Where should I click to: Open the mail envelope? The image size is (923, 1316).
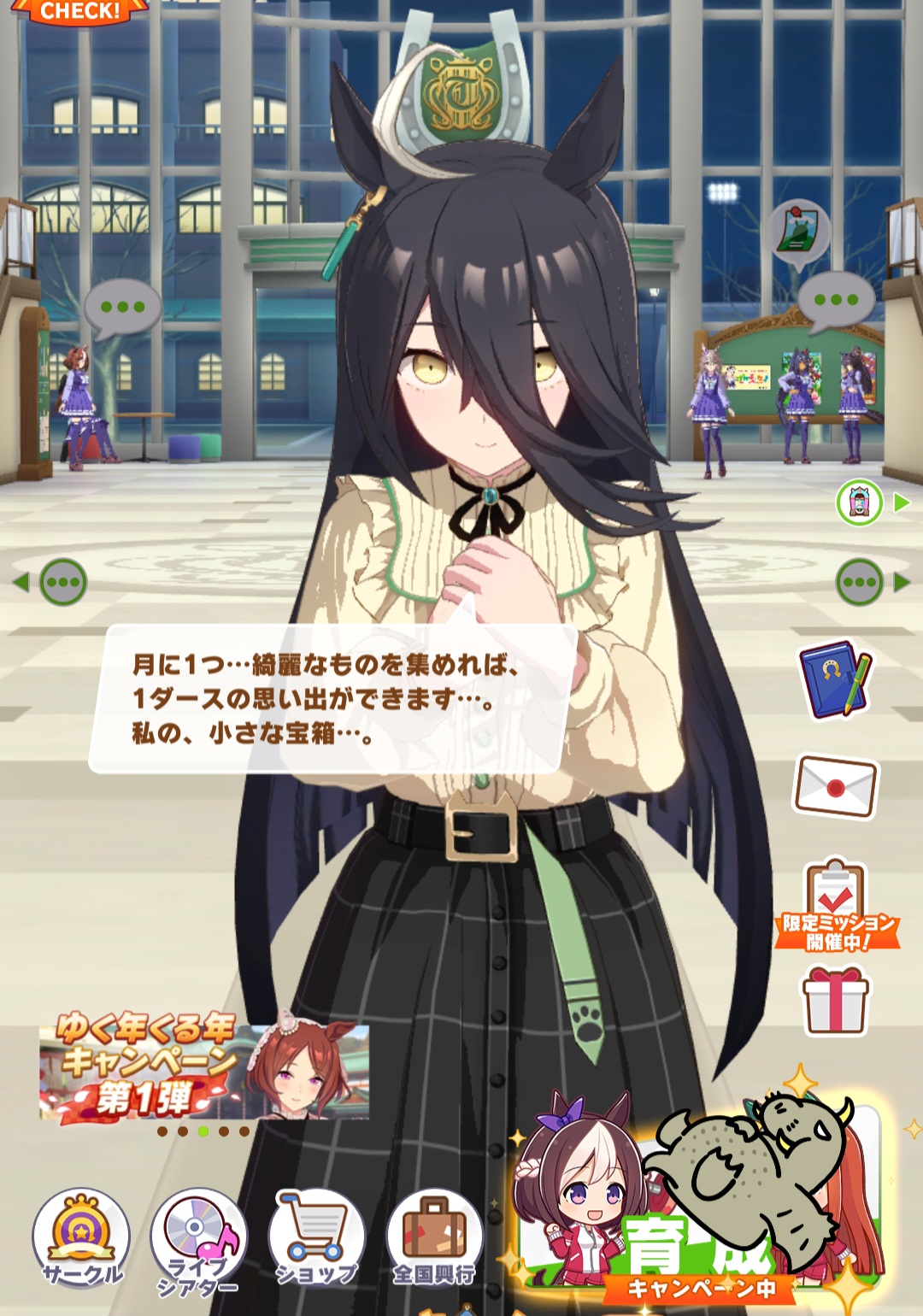tap(836, 786)
